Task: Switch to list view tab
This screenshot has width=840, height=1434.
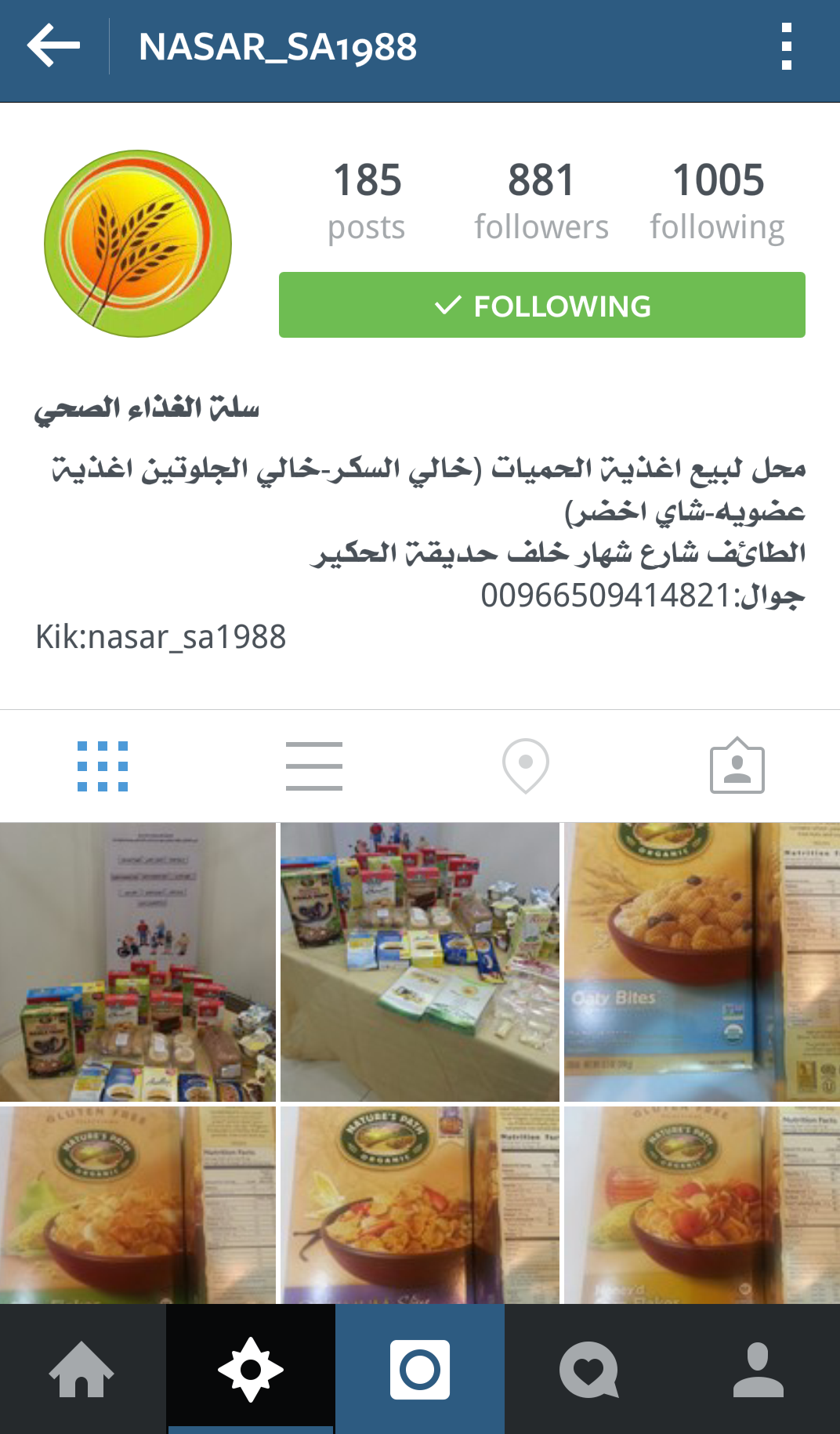Action: click(x=313, y=766)
